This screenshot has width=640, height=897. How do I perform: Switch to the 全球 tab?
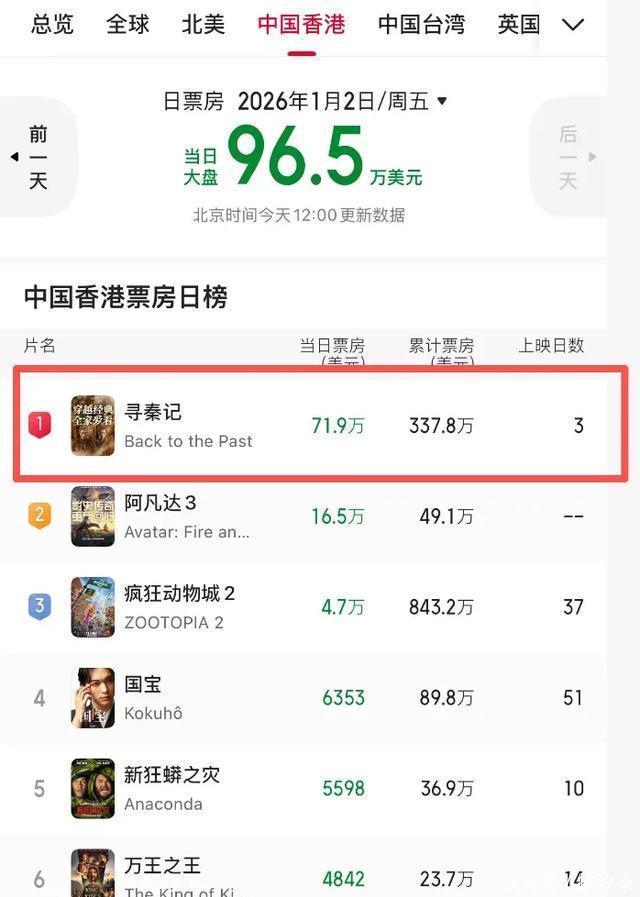coord(128,25)
